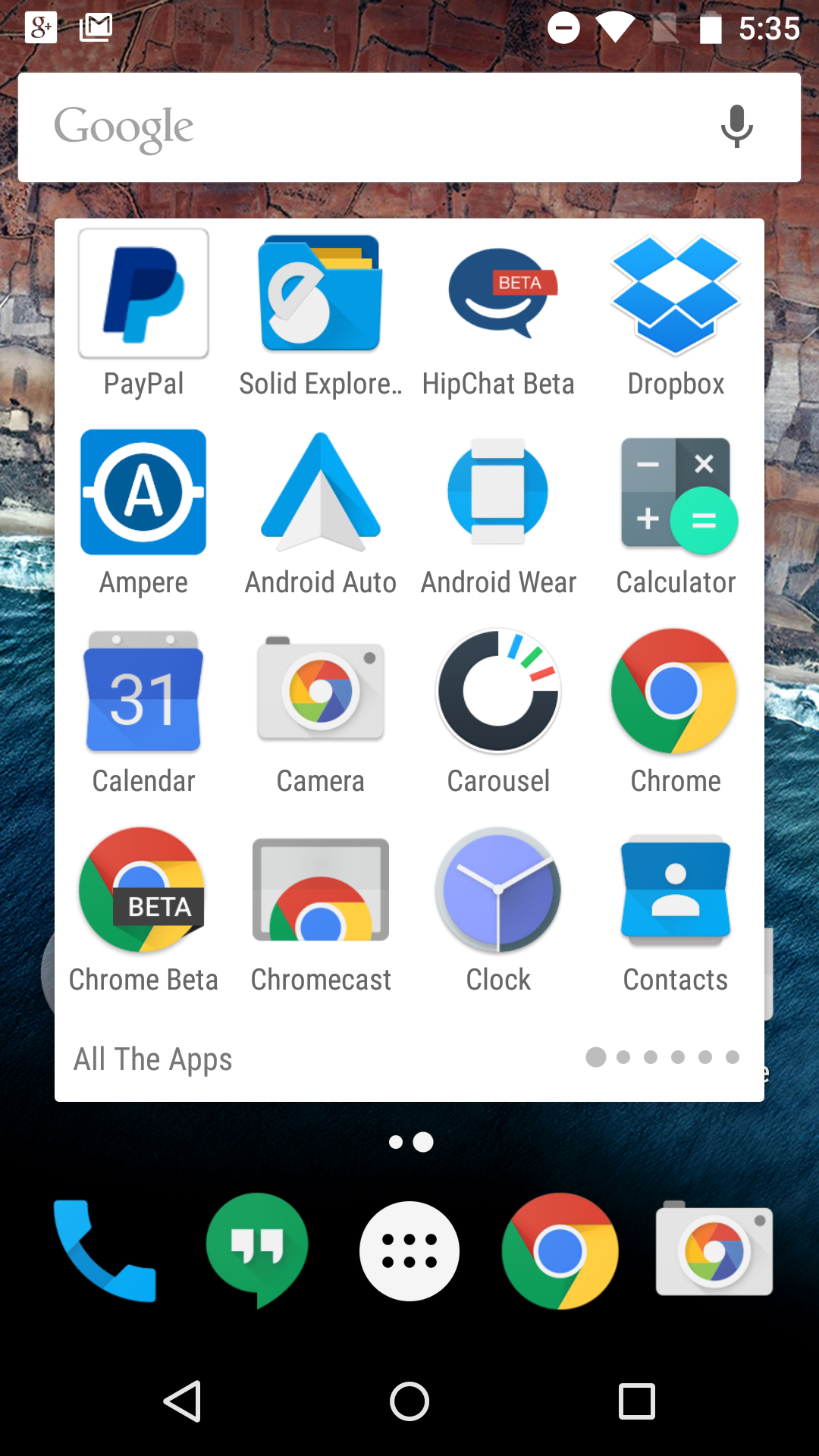Viewport: 819px width, 1456px height.
Task: Open Carousel app
Action: coord(498,692)
